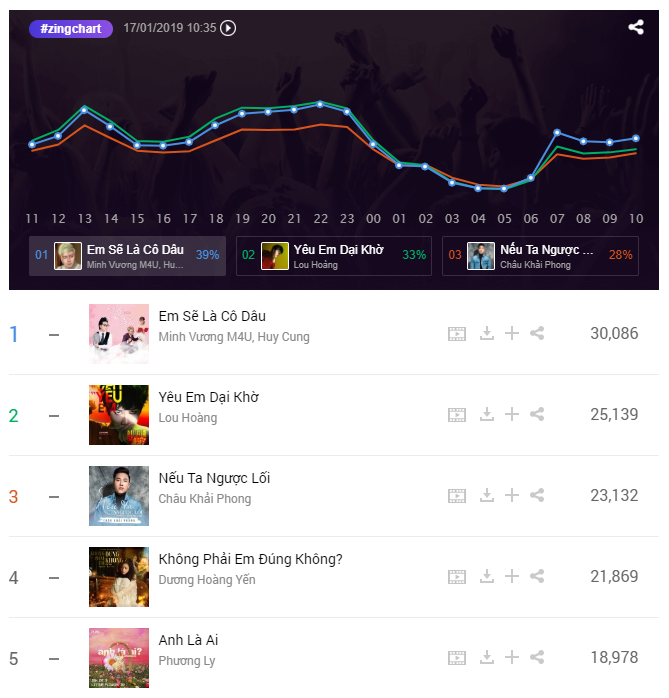Watch the video of Yêu Em Dại Khờ
The height and width of the screenshot is (698, 669).
pos(457,414)
